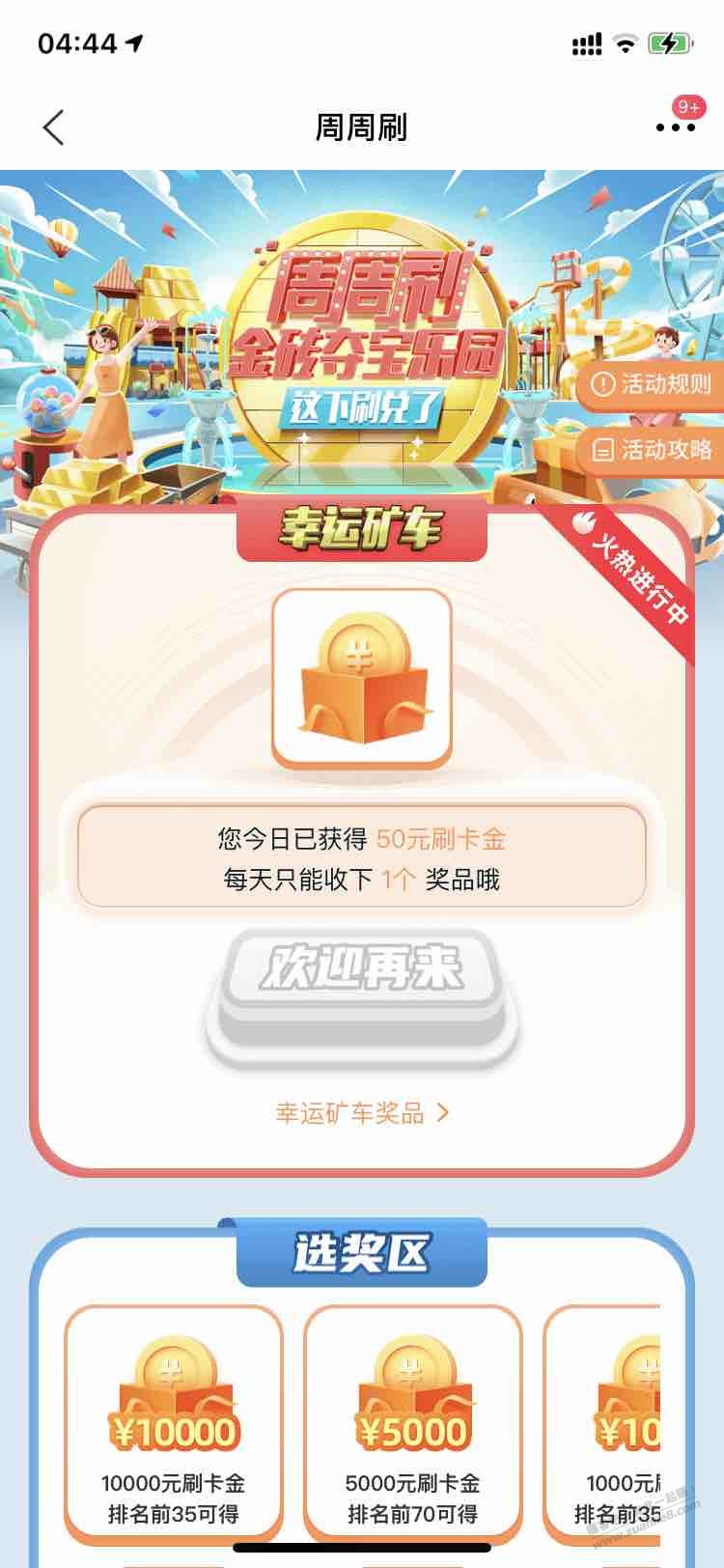This screenshot has height=1568, width=724.
Task: Tap the location arrow in the status bar
Action: tap(135, 42)
